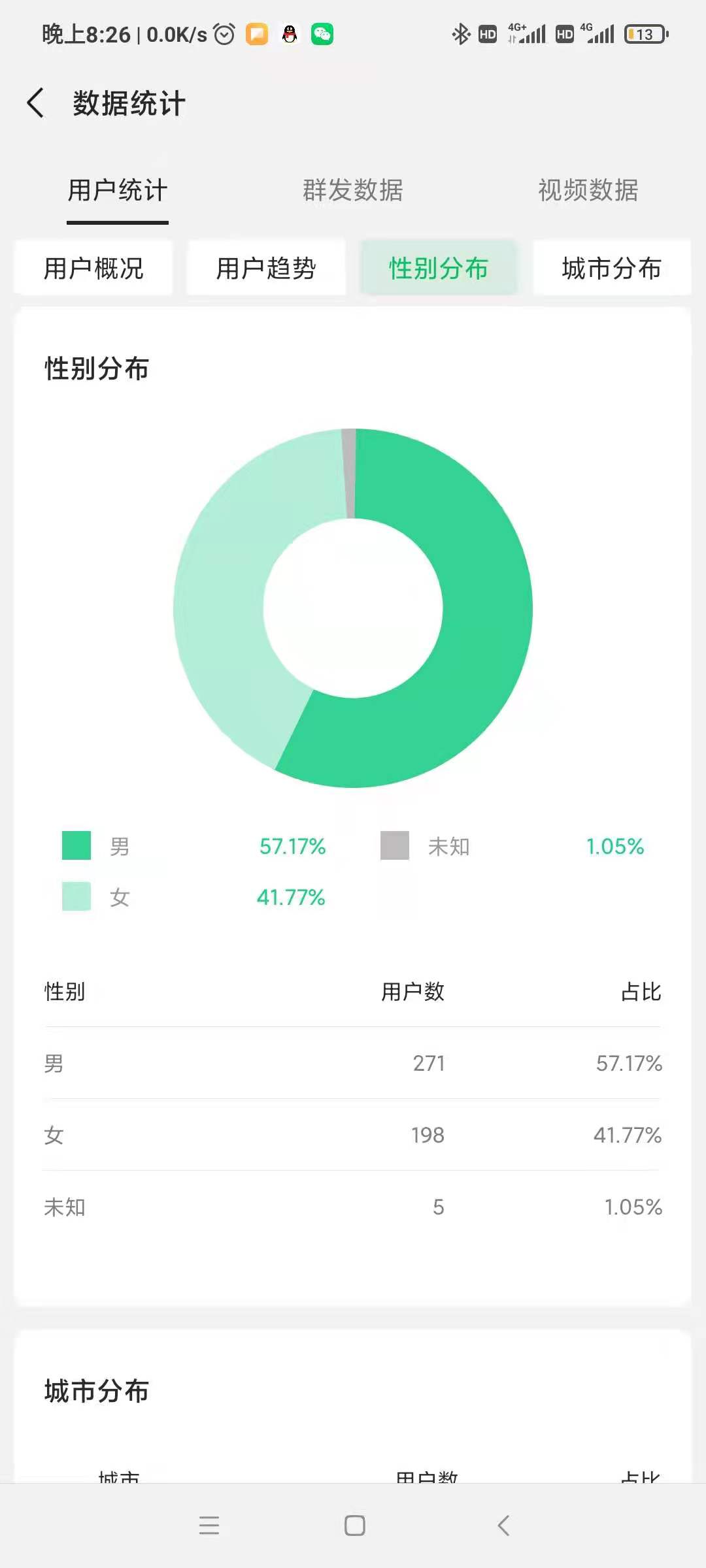Viewport: 706px width, 1568px height.
Task: Tap the system home button
Action: (x=354, y=1526)
